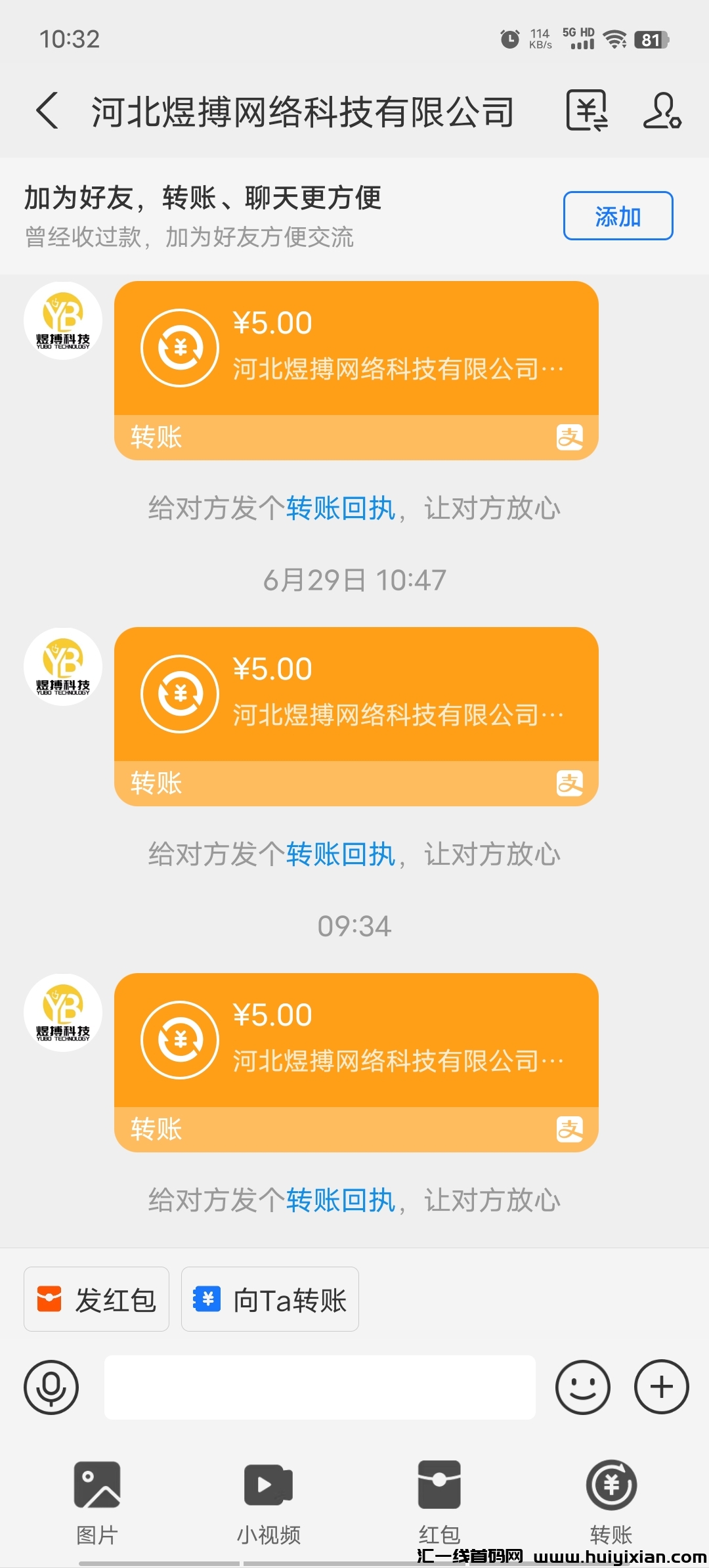Open the first 转账回执 receipt link
Screen dimensions: 709x1568
[x=339, y=508]
